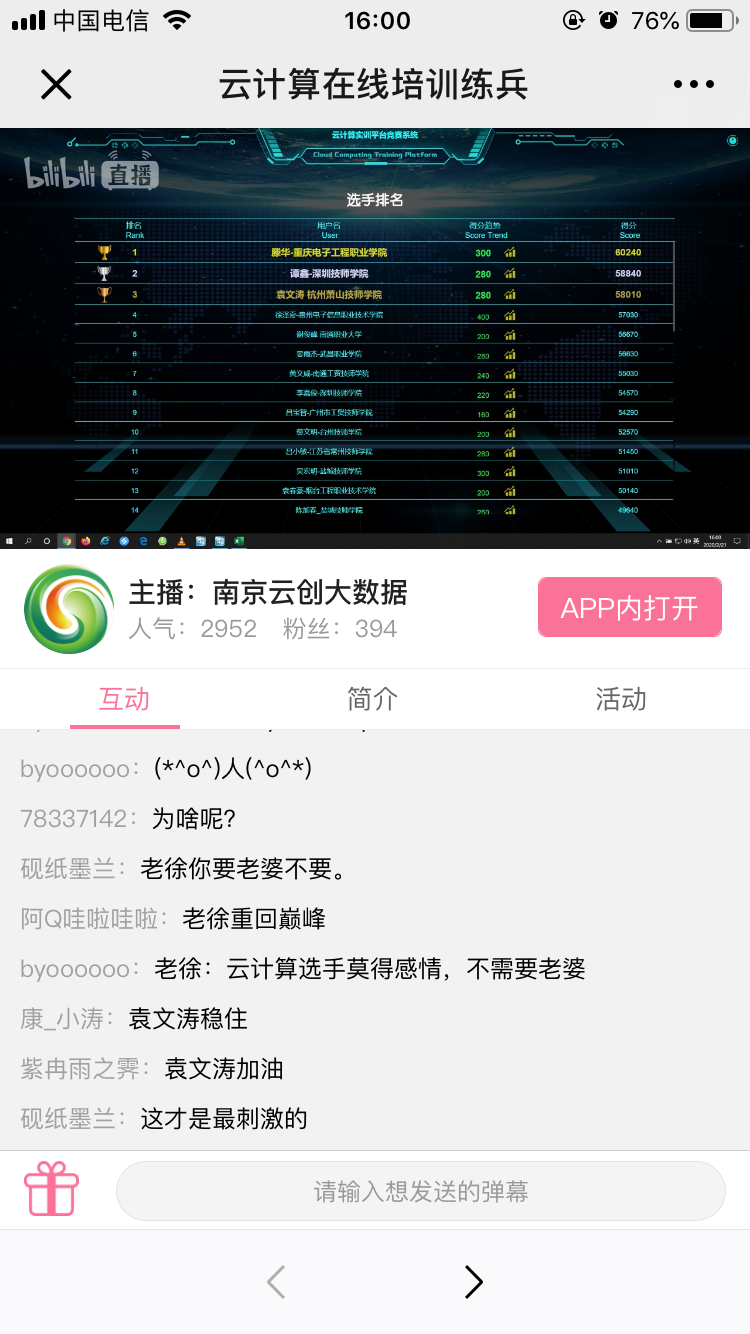Close the 云计算在线培训练兵 page

(56, 85)
